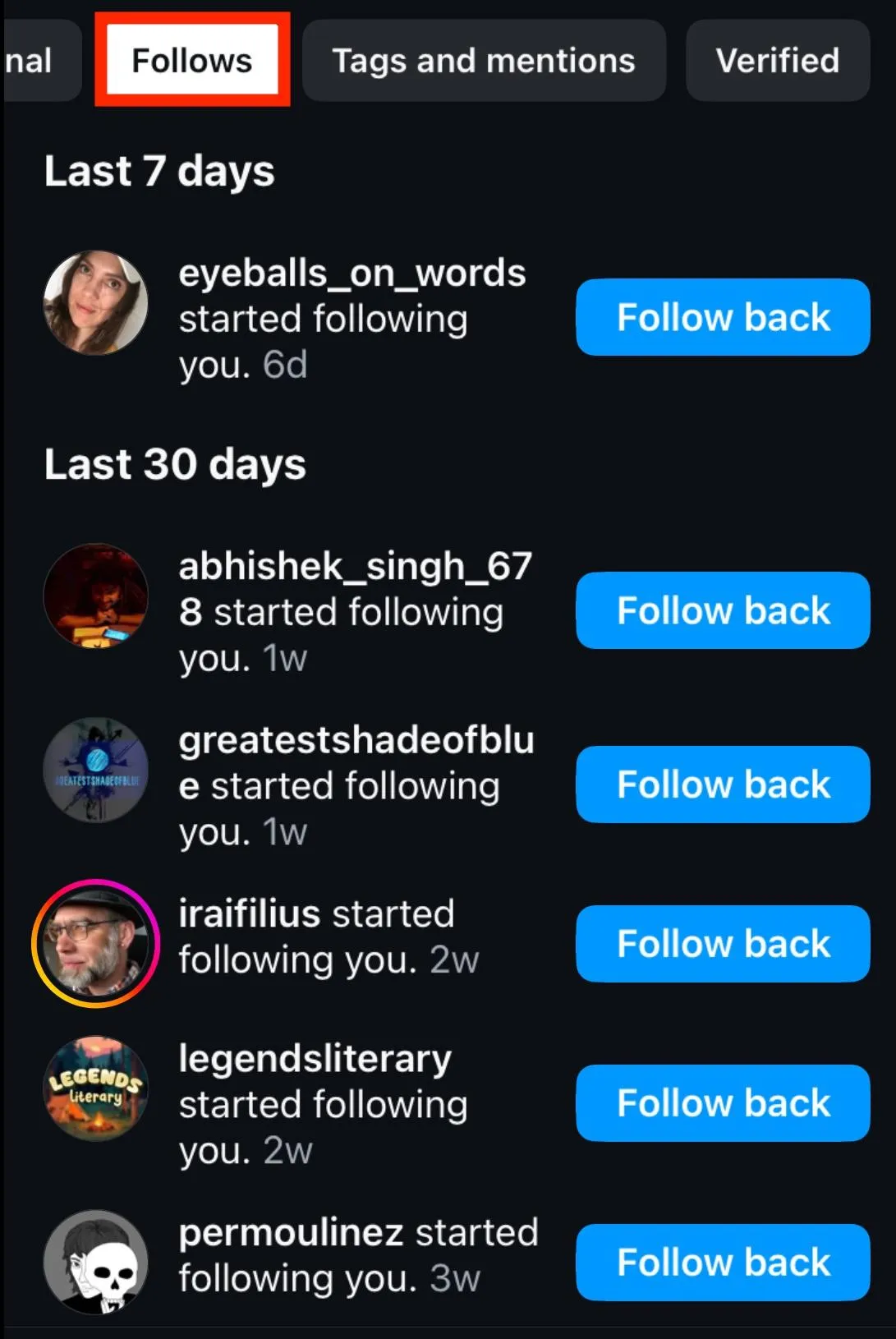
Task: Follow back permoulinez
Action: click(x=723, y=1263)
